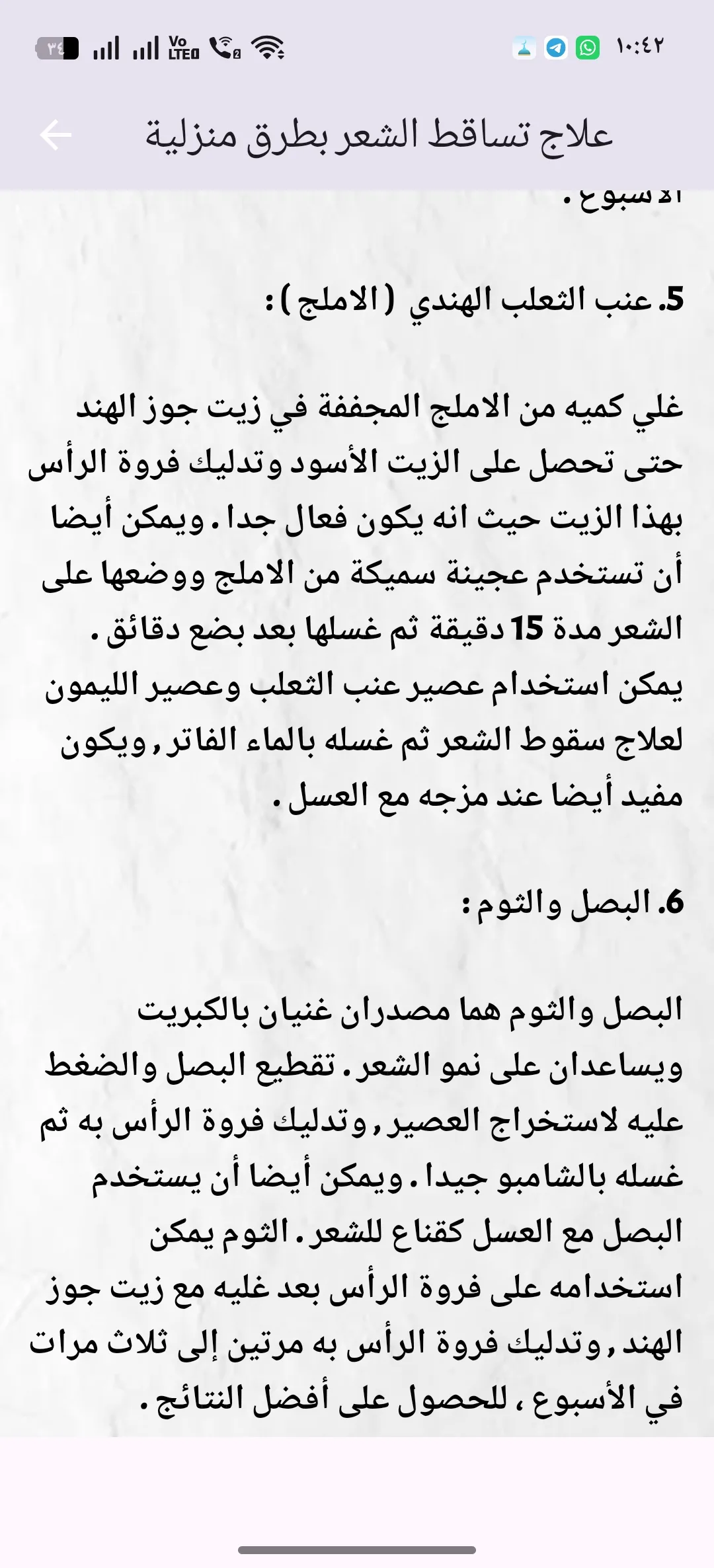Tap the back arrow in header

coord(56,136)
